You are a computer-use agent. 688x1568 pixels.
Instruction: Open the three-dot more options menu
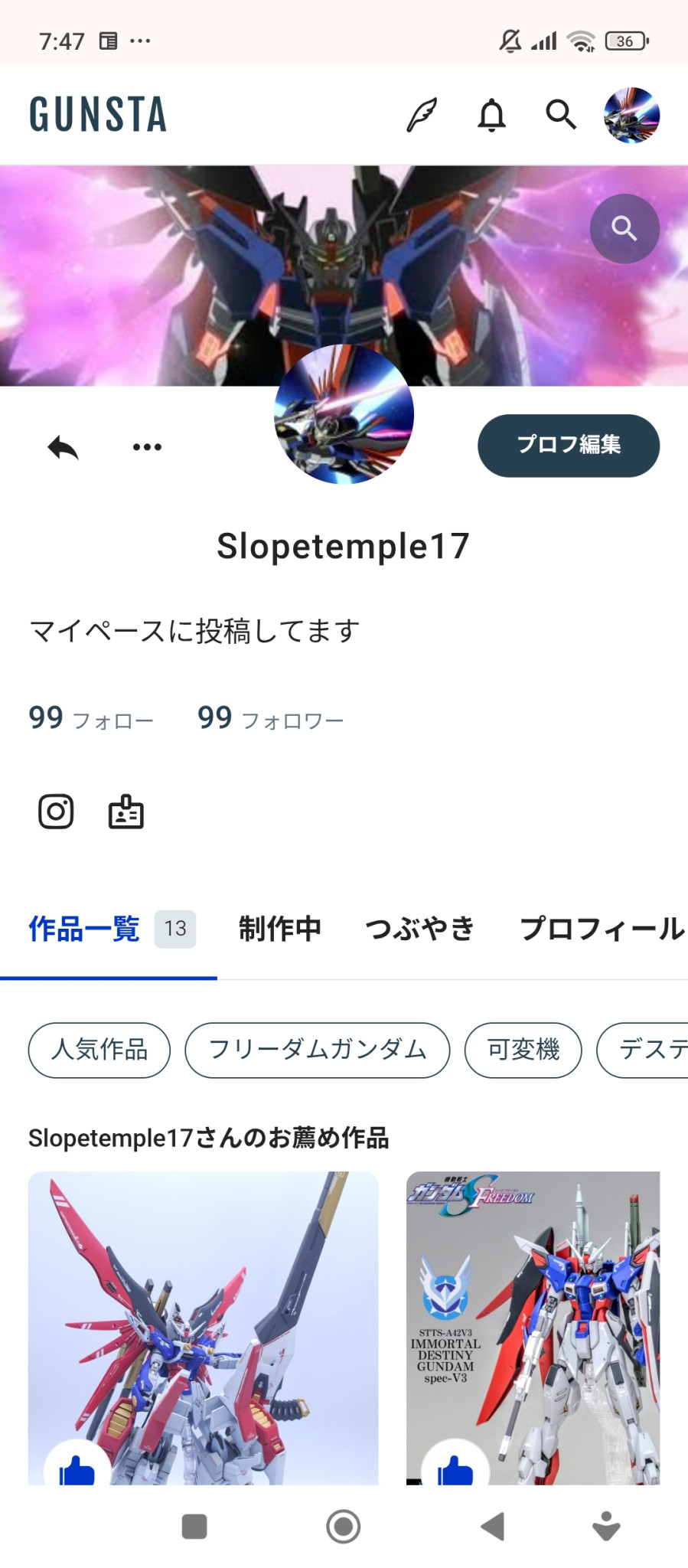pos(147,447)
